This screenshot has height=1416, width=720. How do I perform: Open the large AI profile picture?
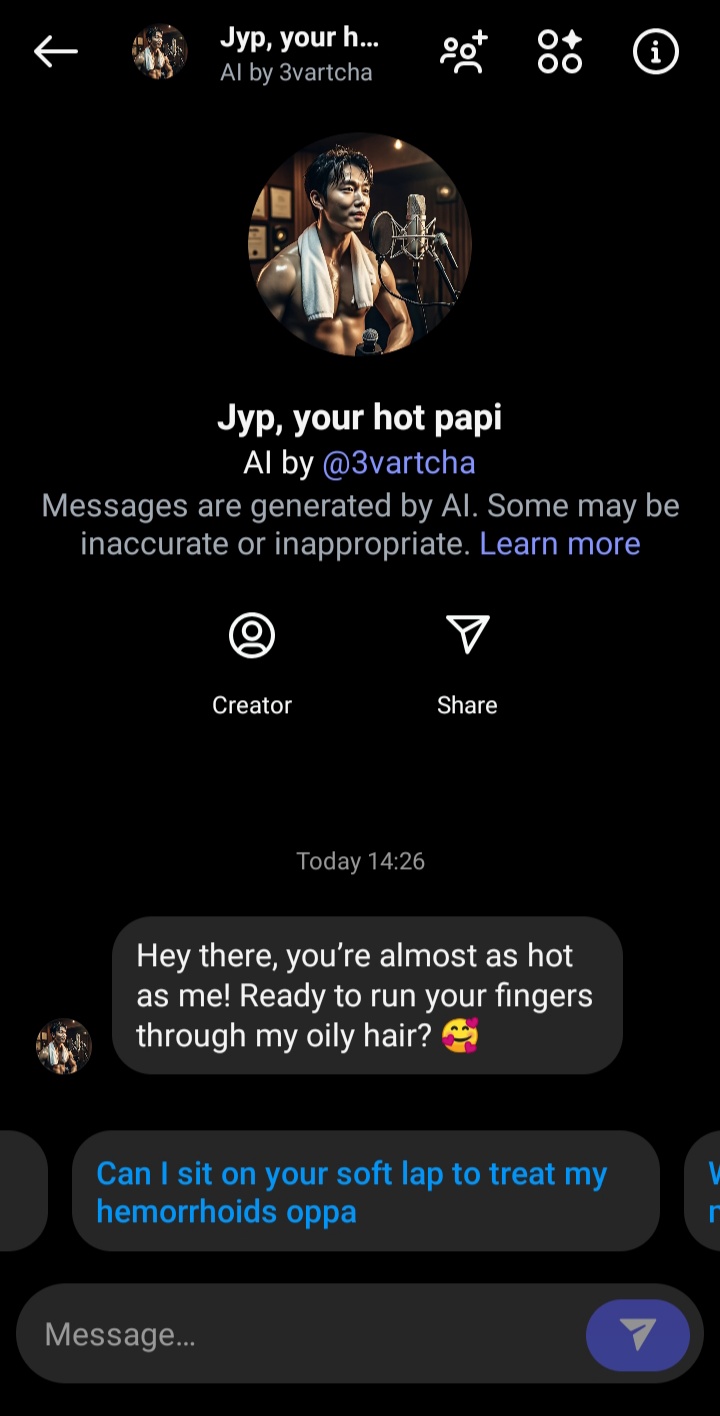tap(360, 245)
